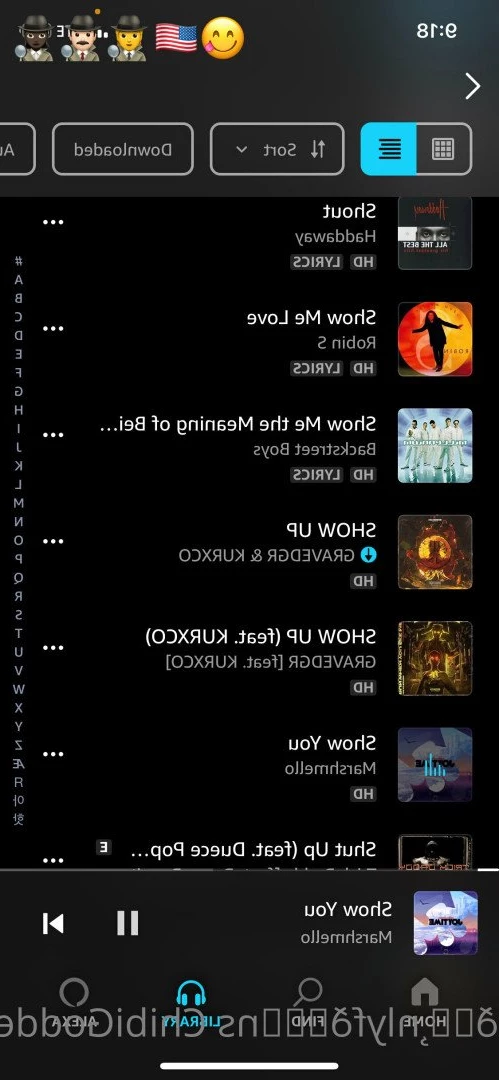The image size is (499, 1080).
Task: Switch to grid view layout
Action: pyautogui.click(x=443, y=149)
